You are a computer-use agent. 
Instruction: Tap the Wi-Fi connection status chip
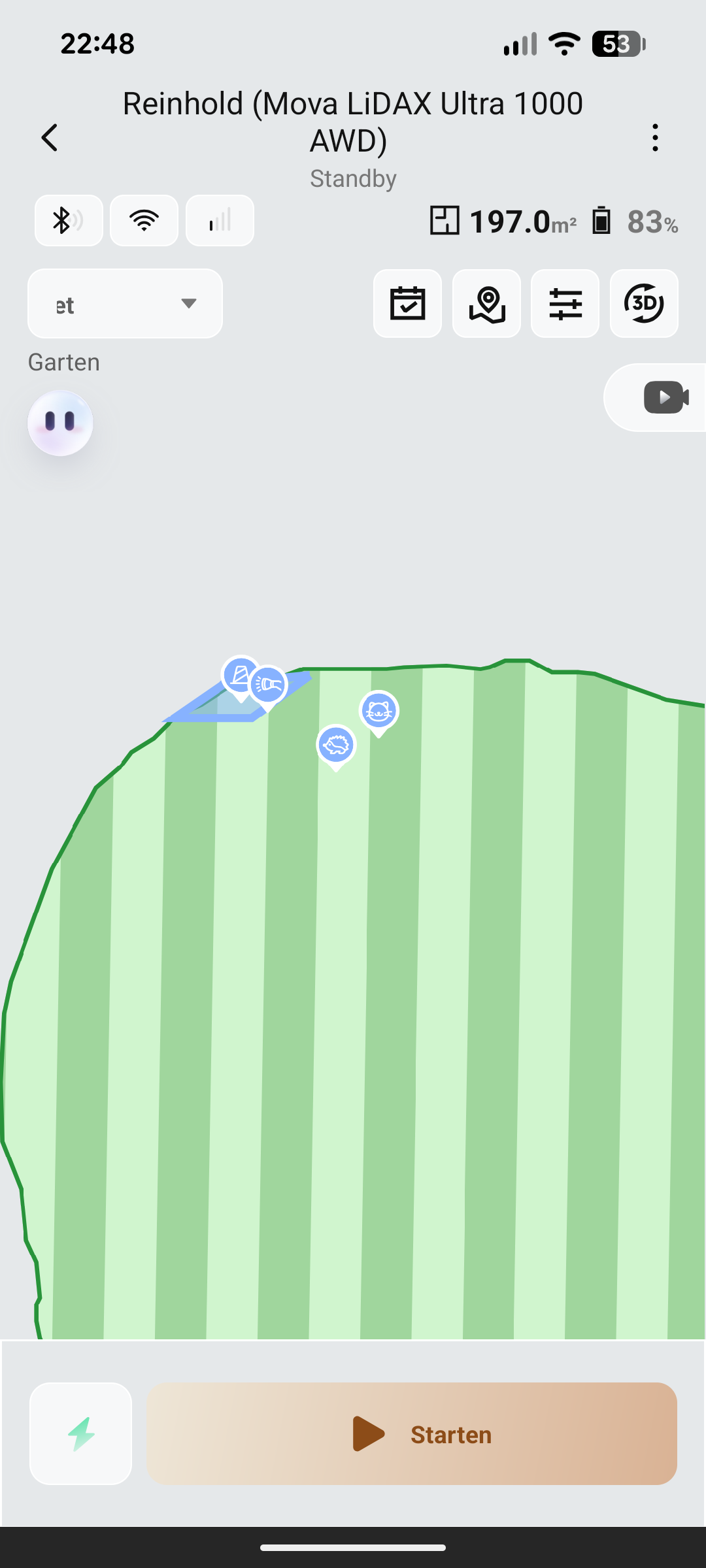pos(144,221)
